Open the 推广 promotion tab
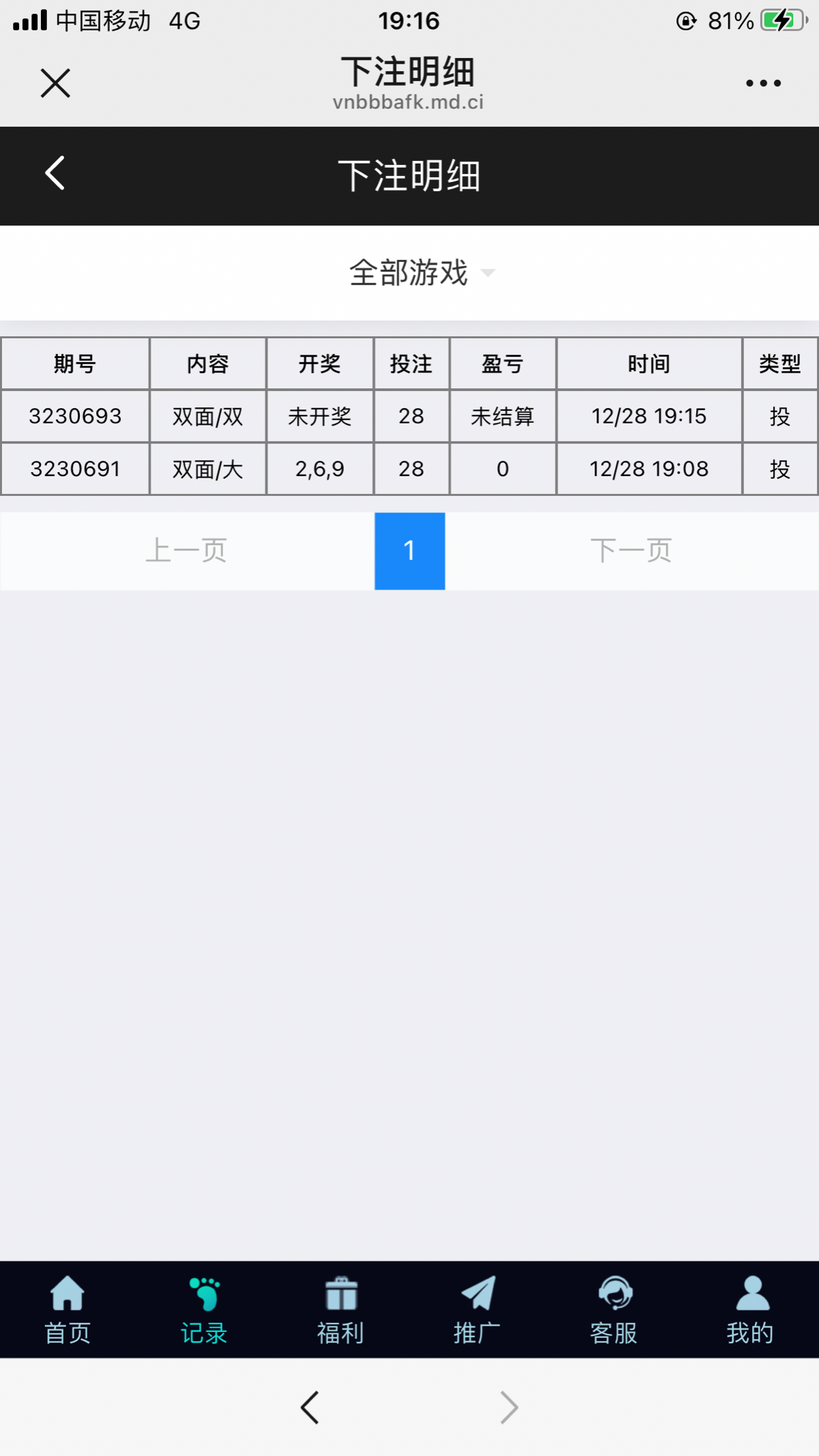819x1456 pixels. [477, 1310]
